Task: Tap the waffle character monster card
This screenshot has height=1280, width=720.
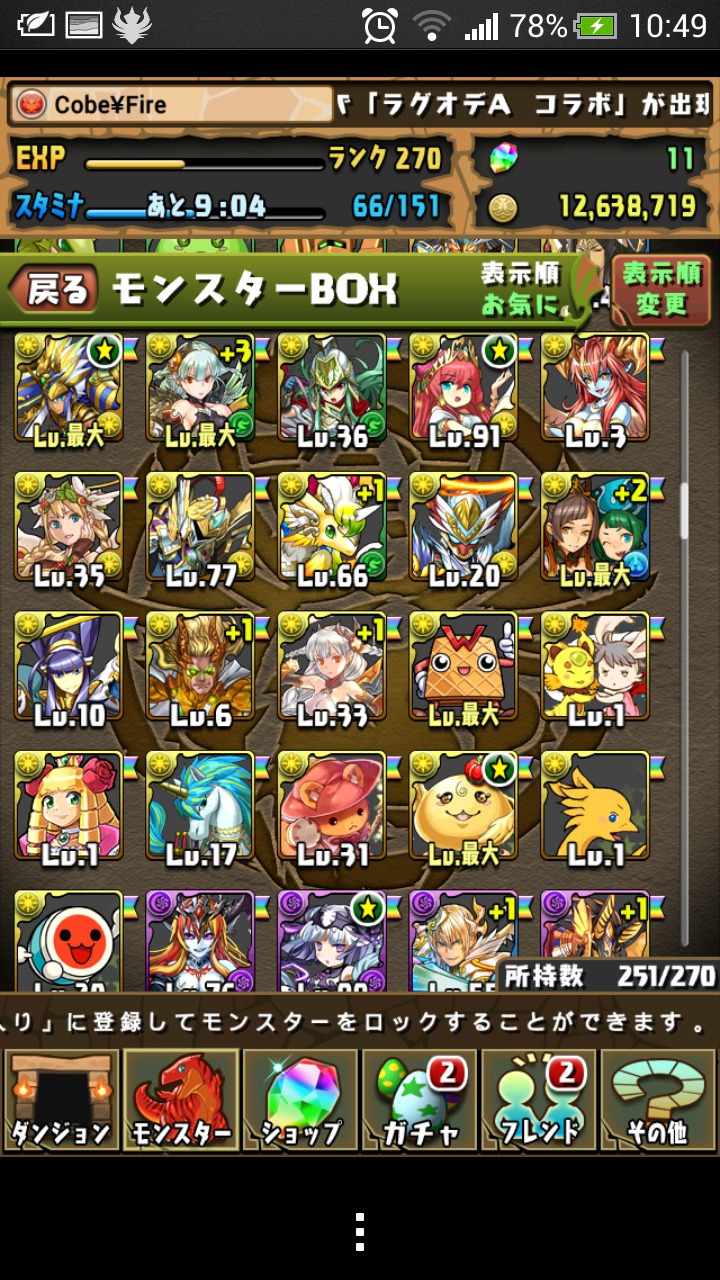Action: point(464,667)
